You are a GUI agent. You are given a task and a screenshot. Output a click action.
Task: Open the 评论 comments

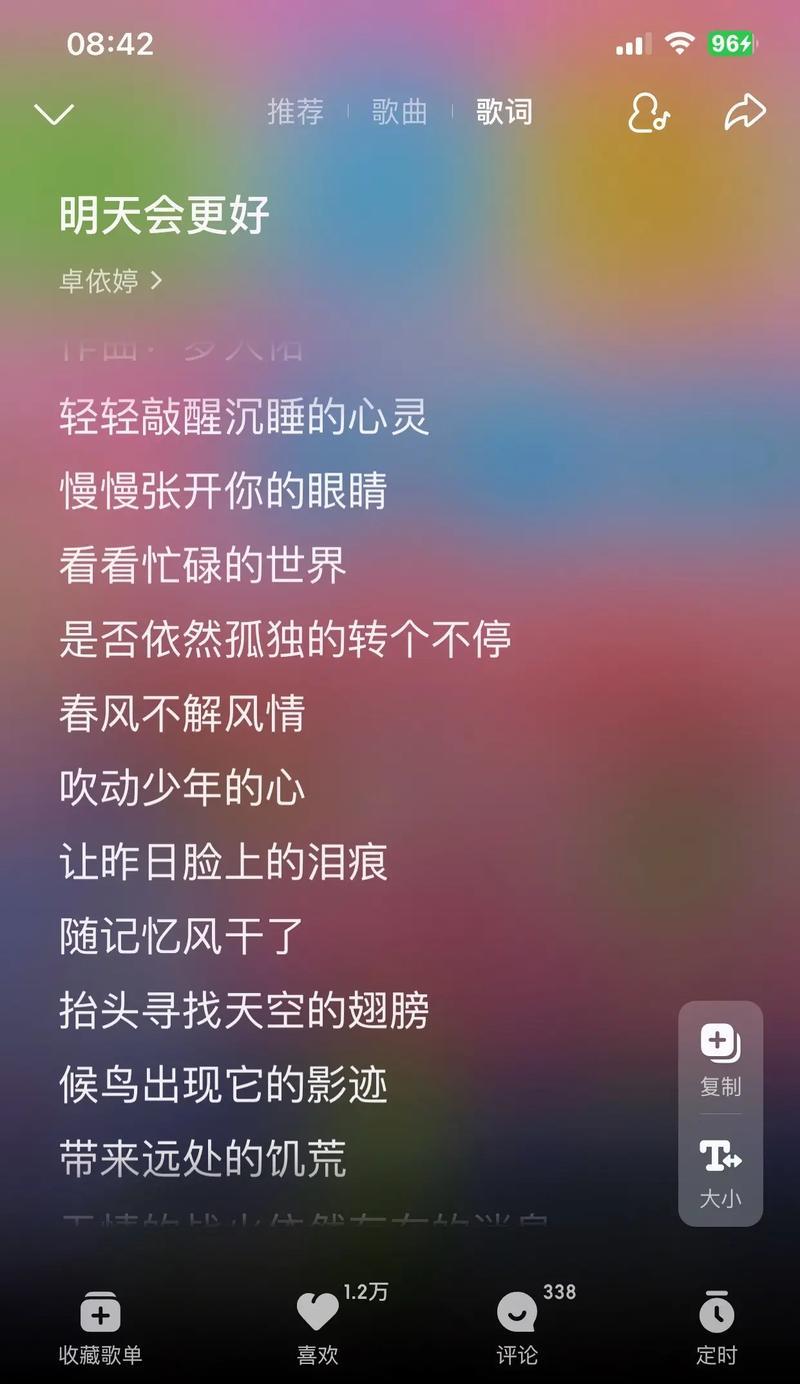point(517,1327)
